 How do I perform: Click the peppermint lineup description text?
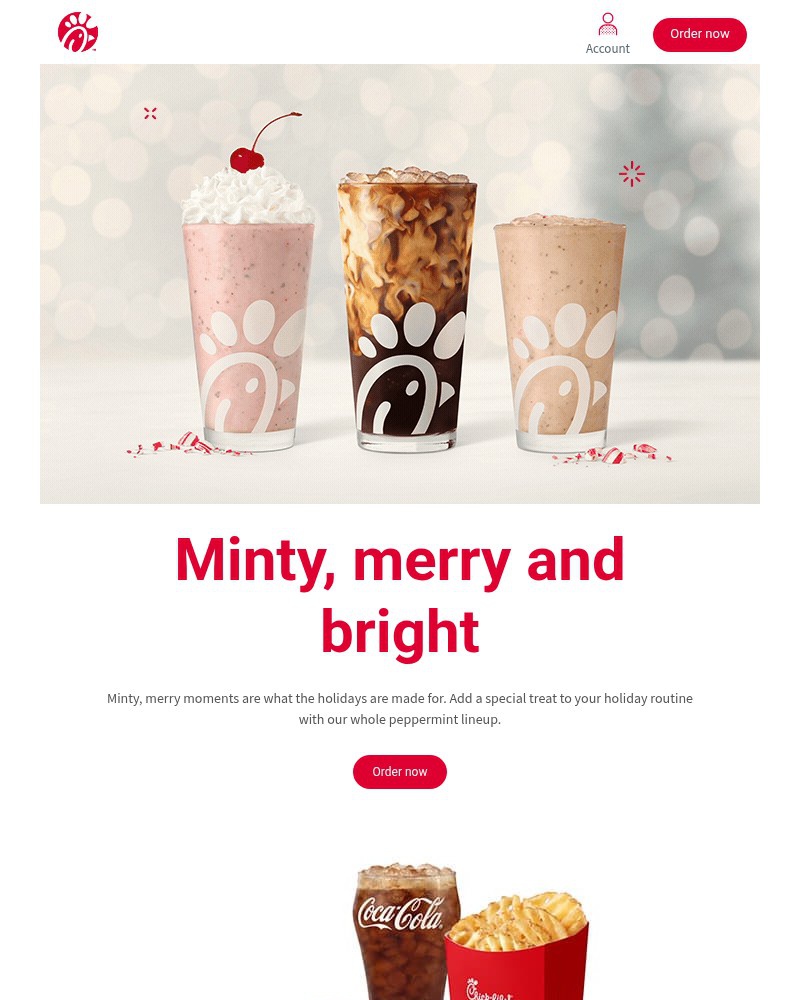[x=400, y=708]
